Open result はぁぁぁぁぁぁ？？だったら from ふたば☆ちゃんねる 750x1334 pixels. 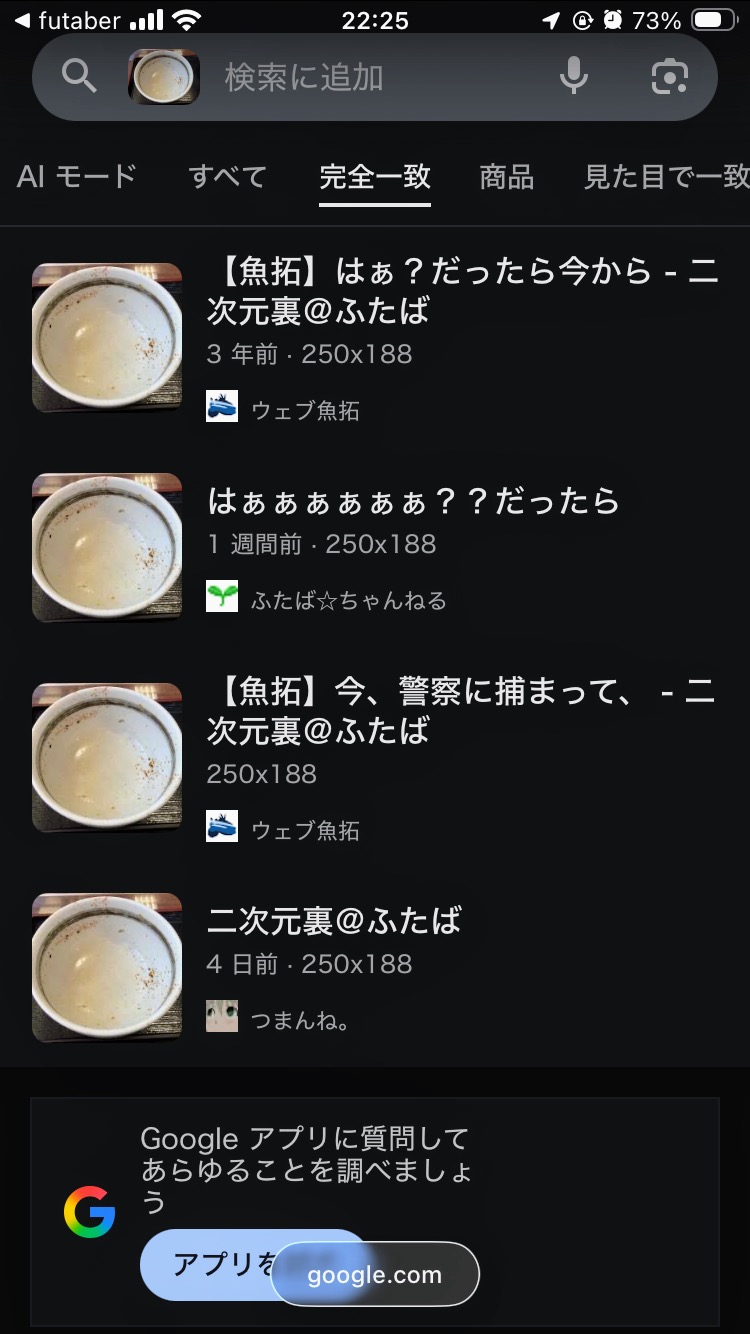click(413, 500)
